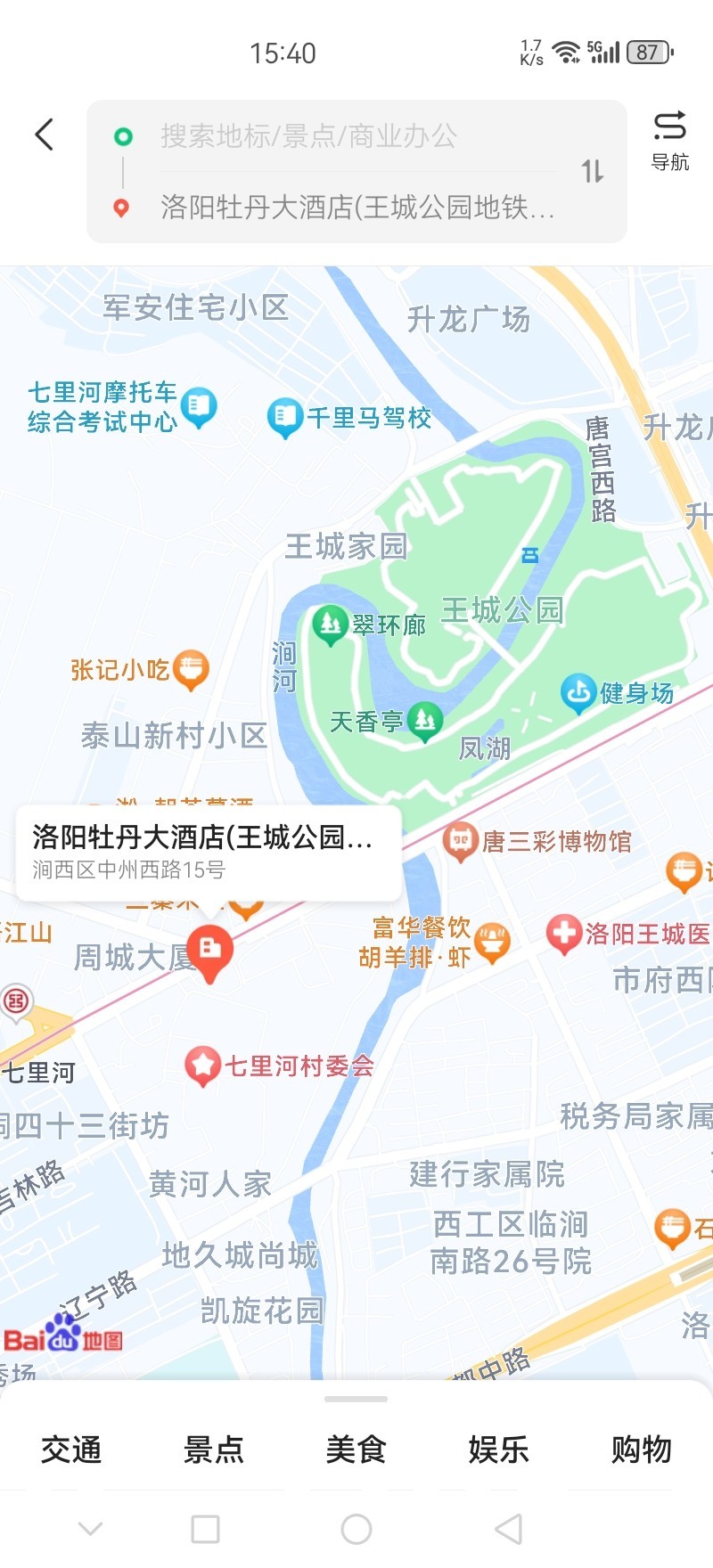Open the 洛阳牡丹大酒店 info card
Screen dimensions: 713x1568
click(209, 853)
